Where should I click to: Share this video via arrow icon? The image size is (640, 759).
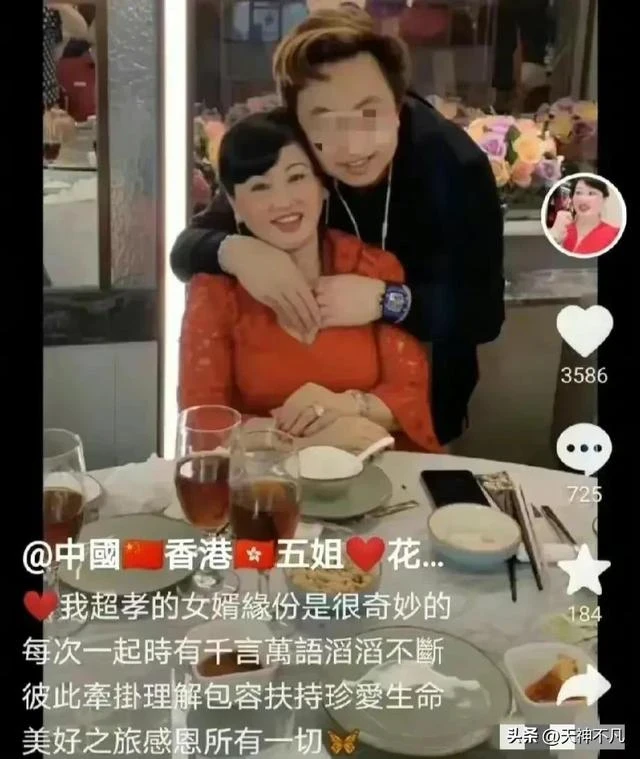coord(584,687)
